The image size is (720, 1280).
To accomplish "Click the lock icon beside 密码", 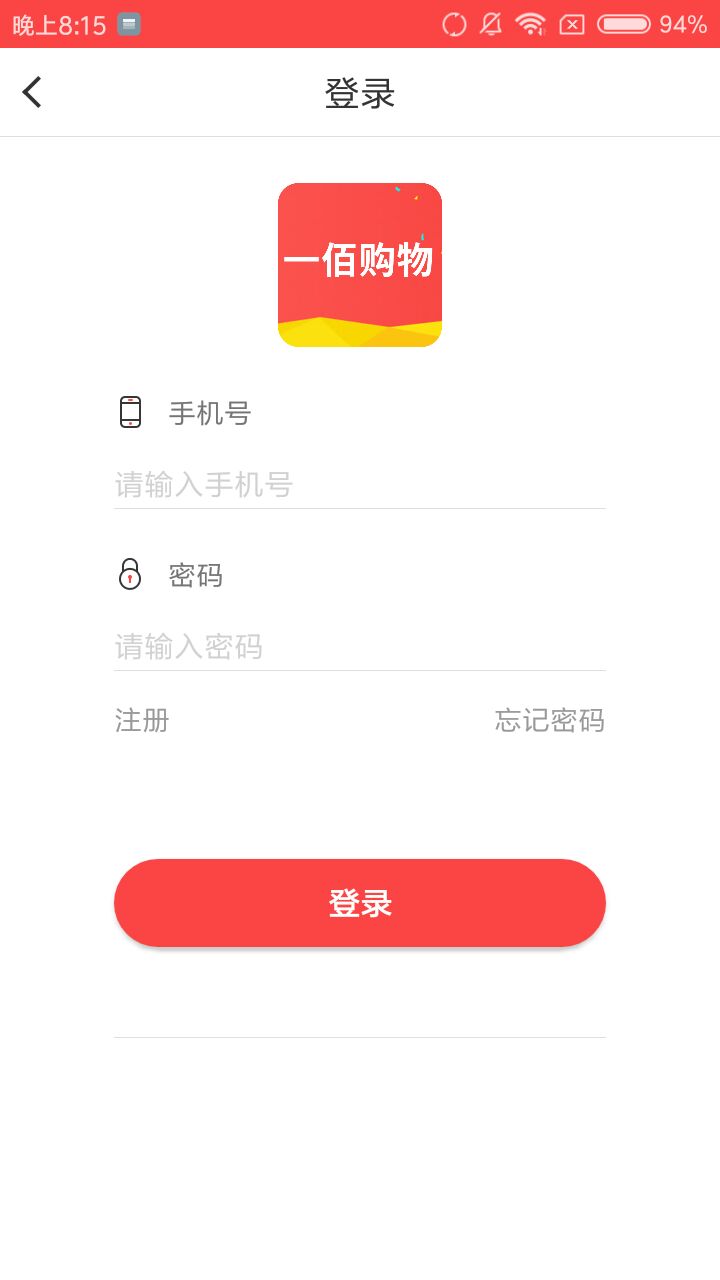I will tap(129, 575).
